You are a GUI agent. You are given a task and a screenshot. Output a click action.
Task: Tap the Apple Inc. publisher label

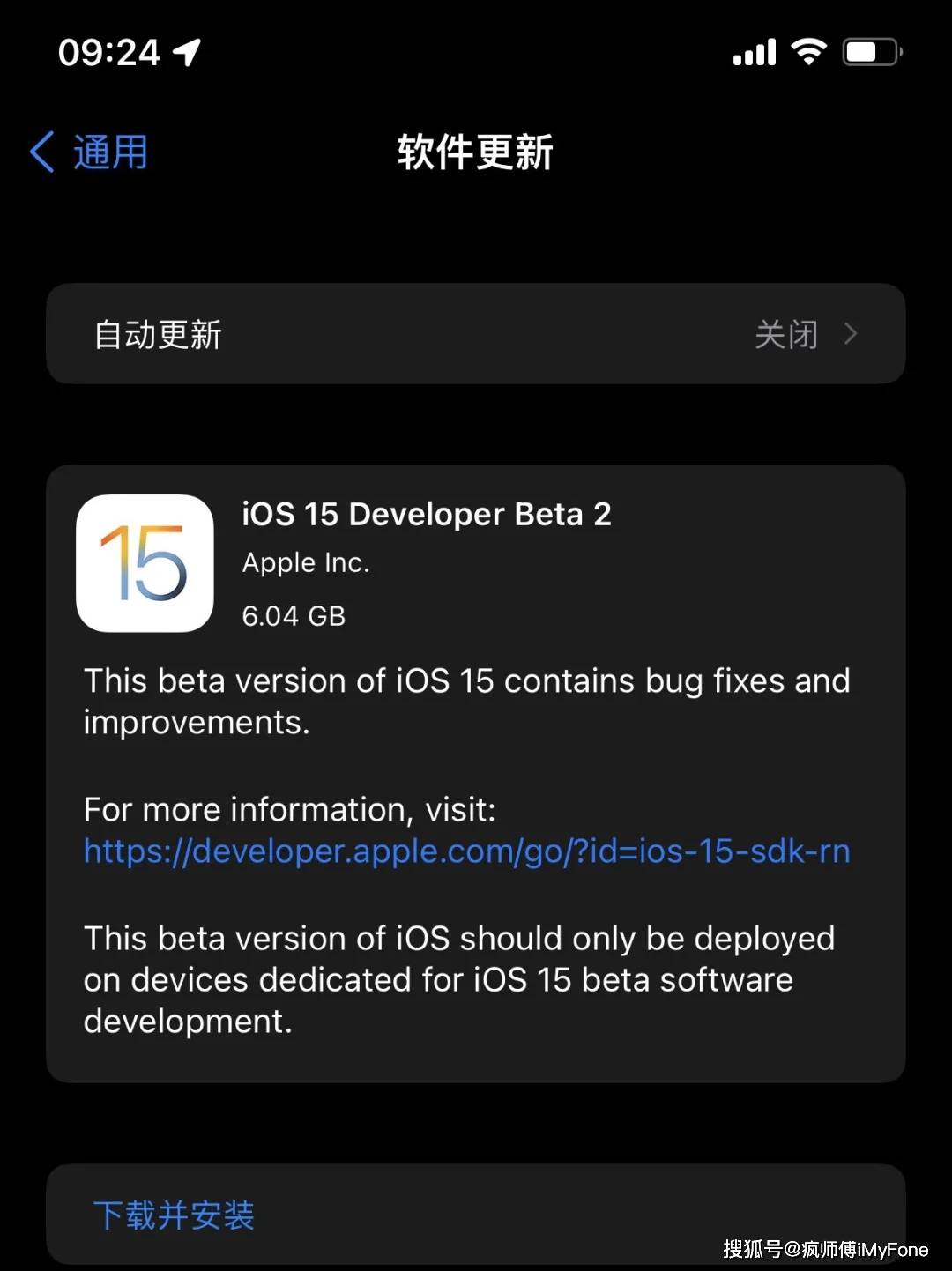[x=306, y=562]
